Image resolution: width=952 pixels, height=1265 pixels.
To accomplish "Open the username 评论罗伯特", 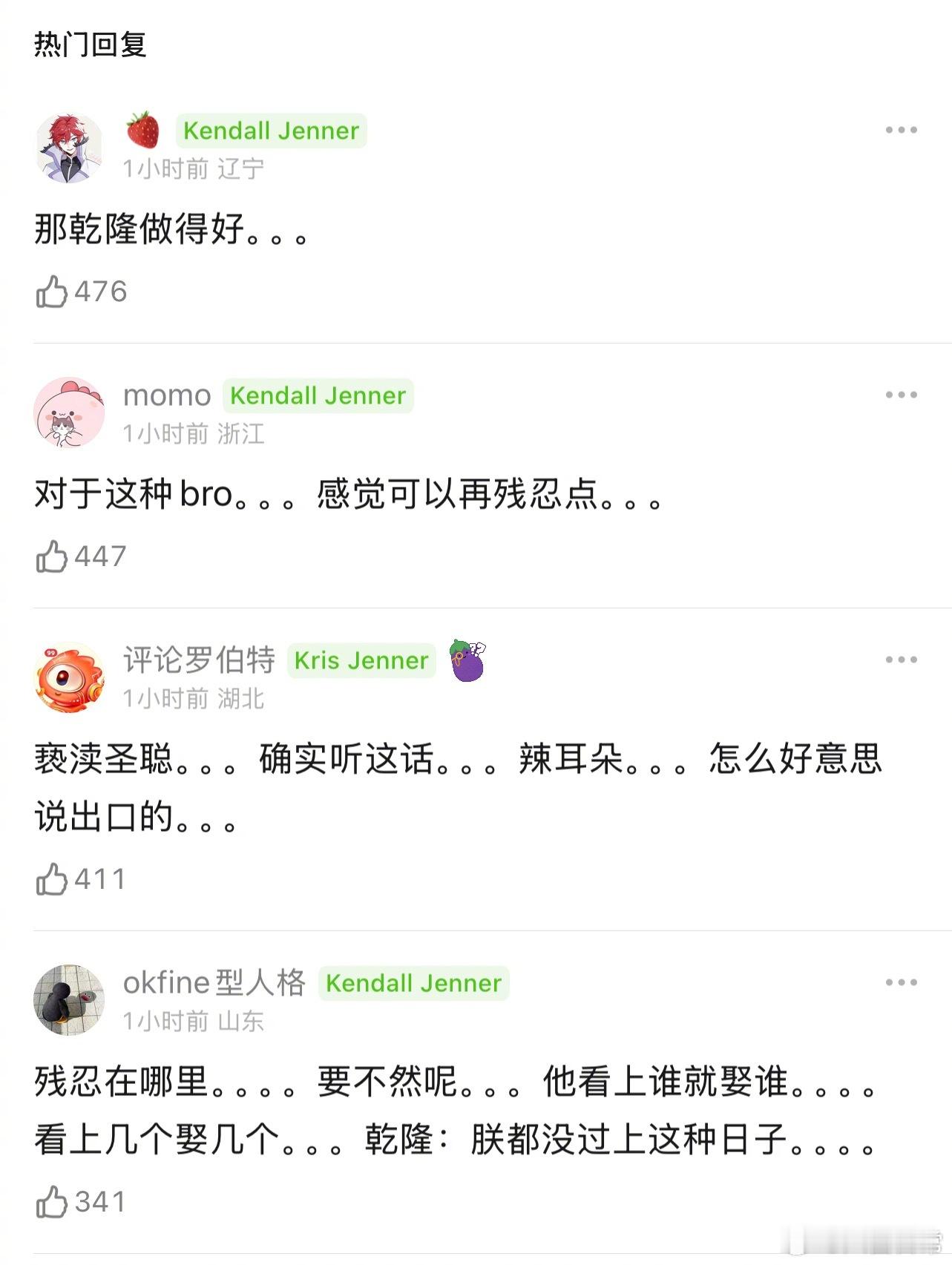I will coord(200,659).
